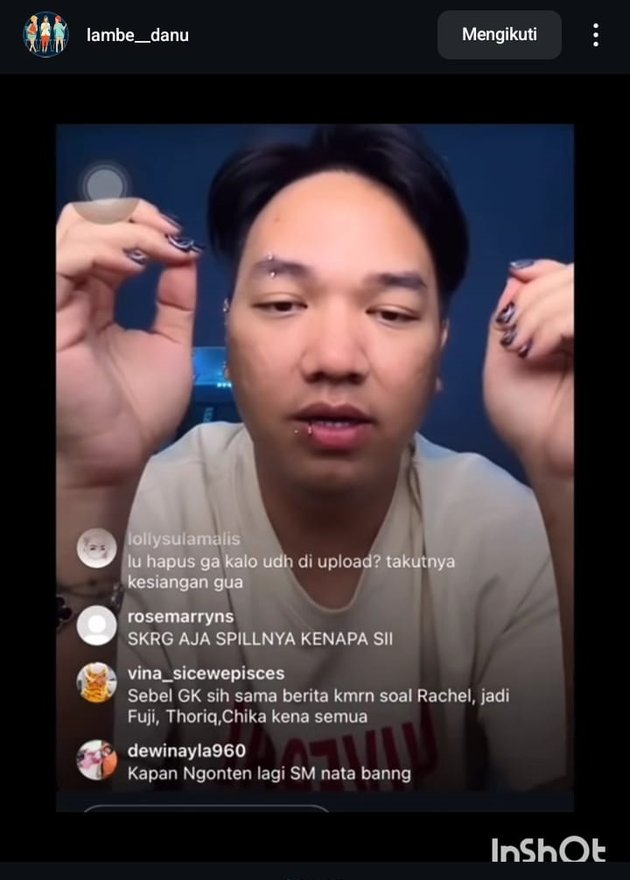630x880 pixels.
Task: Open the three-dot overflow menu
Action: 596,35
